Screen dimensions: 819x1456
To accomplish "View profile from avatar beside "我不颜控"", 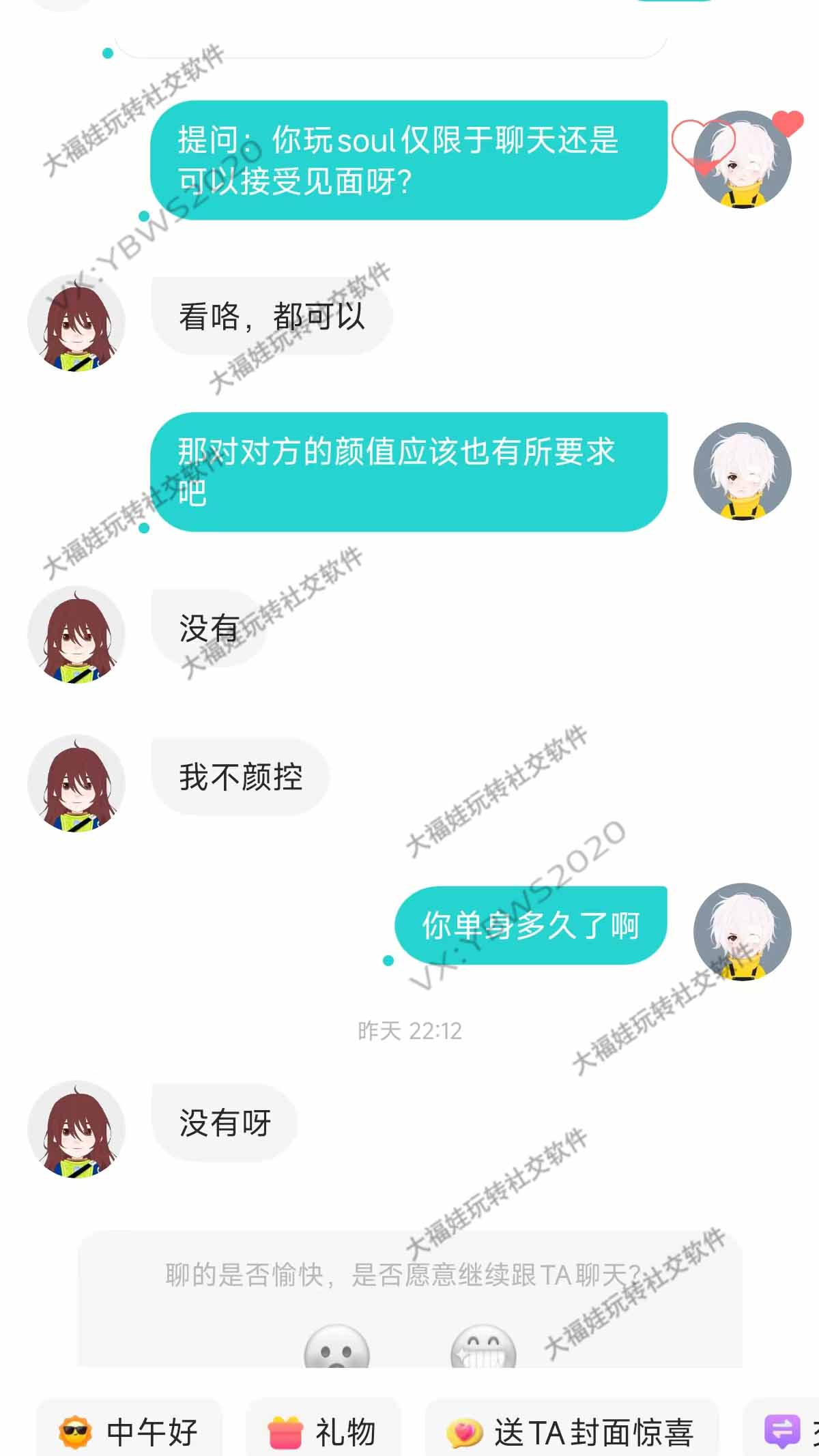I will pos(76,783).
